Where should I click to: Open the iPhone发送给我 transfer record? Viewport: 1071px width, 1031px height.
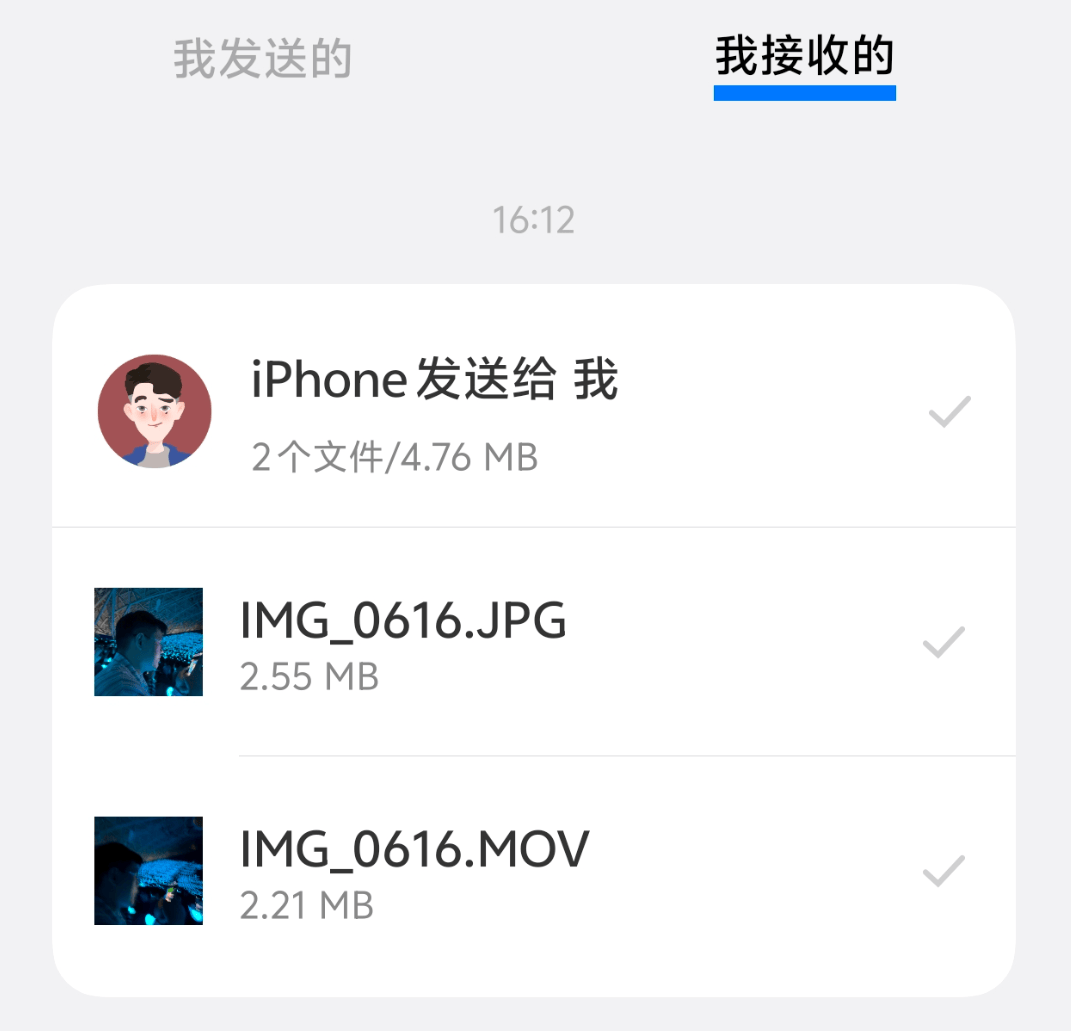tap(434, 410)
